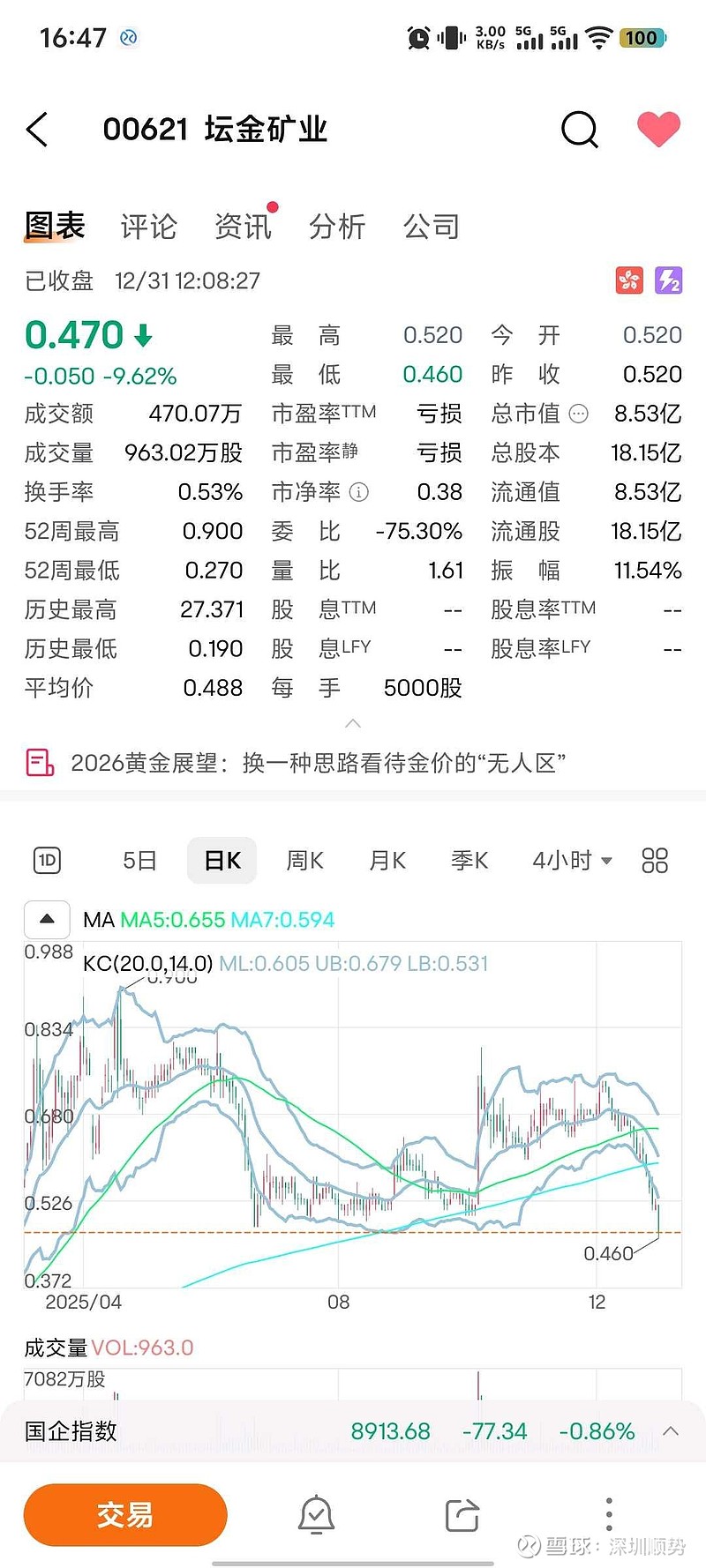The height and width of the screenshot is (1568, 706).
Task: Switch to the 资讯 tab
Action: [242, 226]
